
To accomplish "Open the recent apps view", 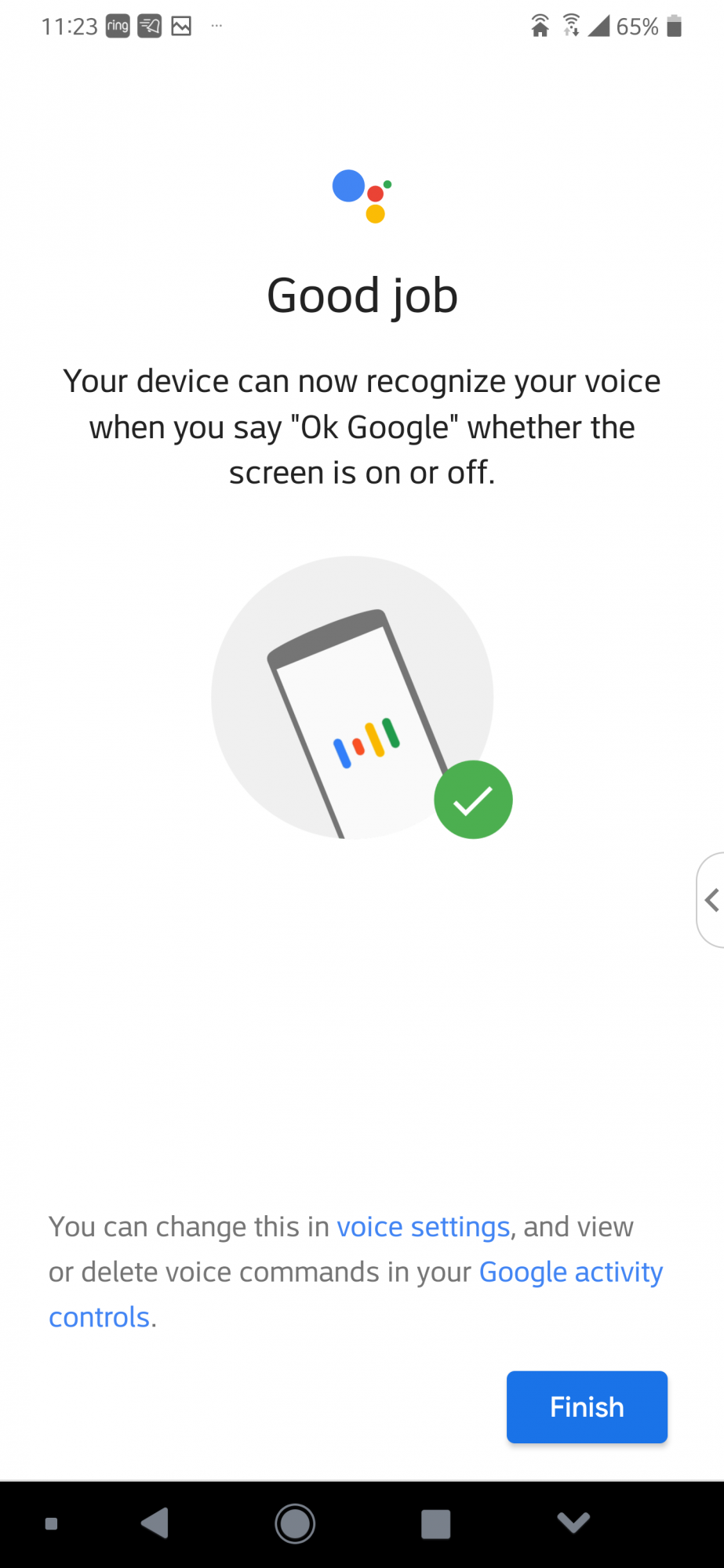I will point(435,1524).
